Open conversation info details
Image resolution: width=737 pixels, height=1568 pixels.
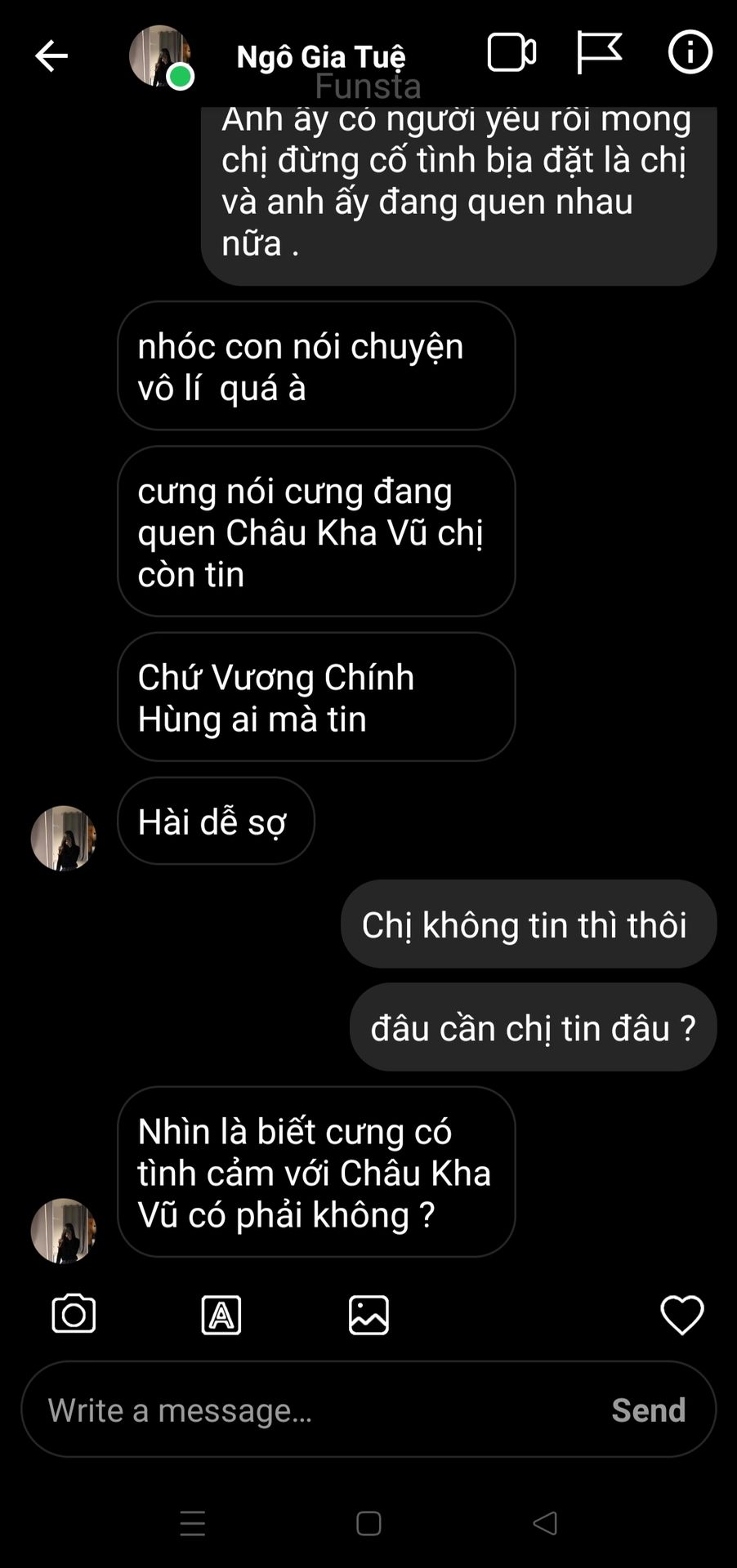(690, 52)
